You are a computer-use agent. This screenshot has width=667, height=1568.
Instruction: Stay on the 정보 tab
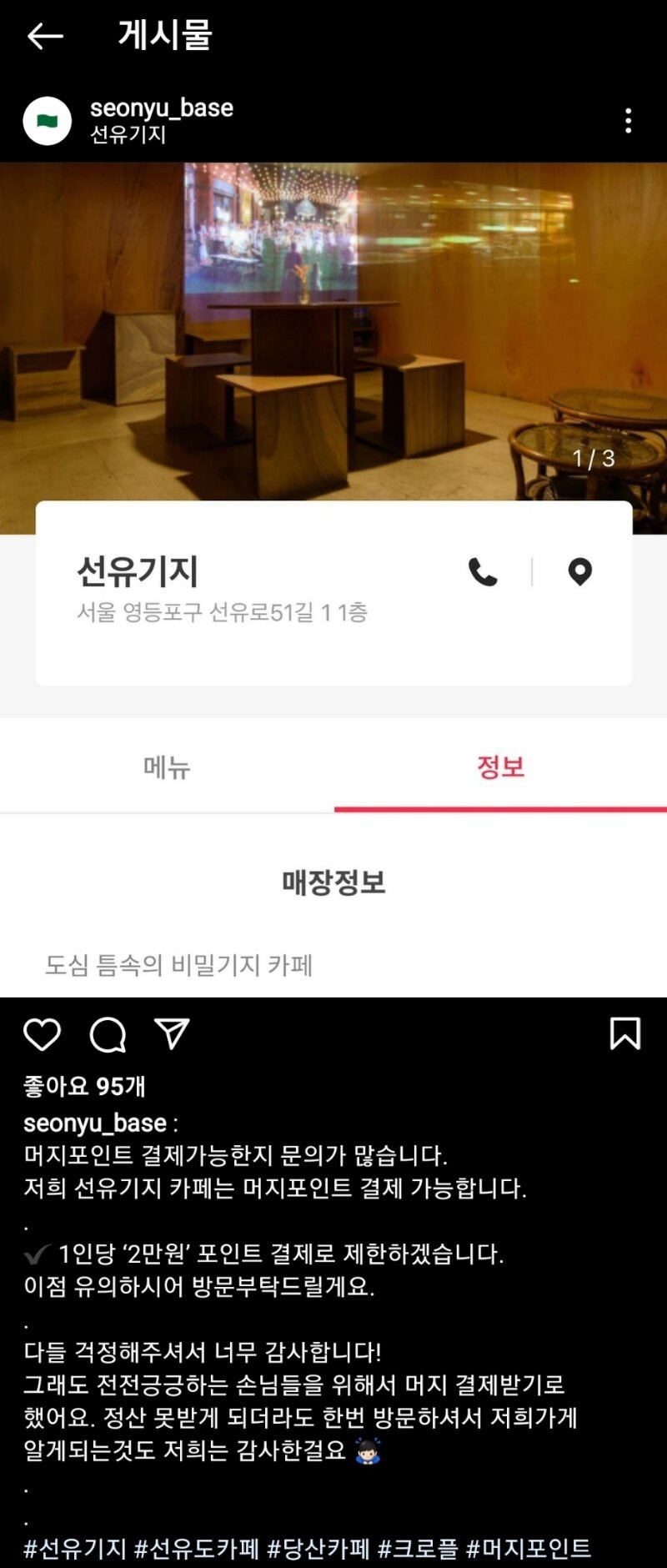pos(500,767)
